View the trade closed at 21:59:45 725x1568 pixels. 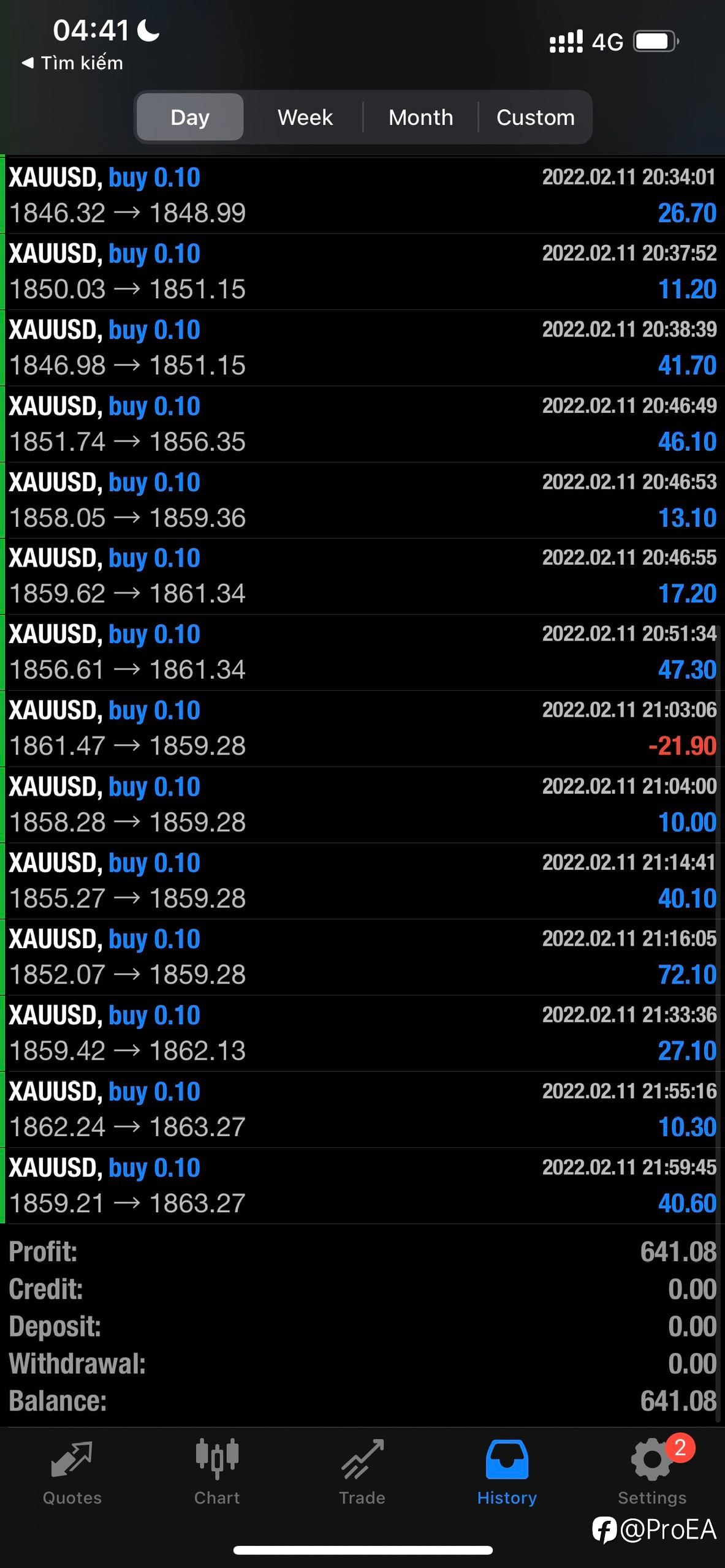[x=362, y=1185]
